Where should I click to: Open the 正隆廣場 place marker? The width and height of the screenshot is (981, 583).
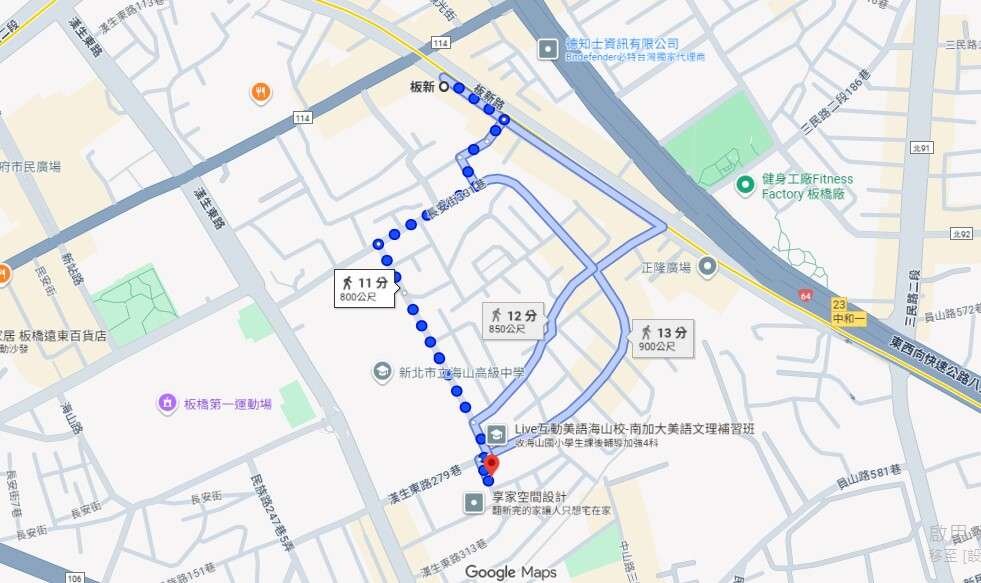click(x=708, y=267)
